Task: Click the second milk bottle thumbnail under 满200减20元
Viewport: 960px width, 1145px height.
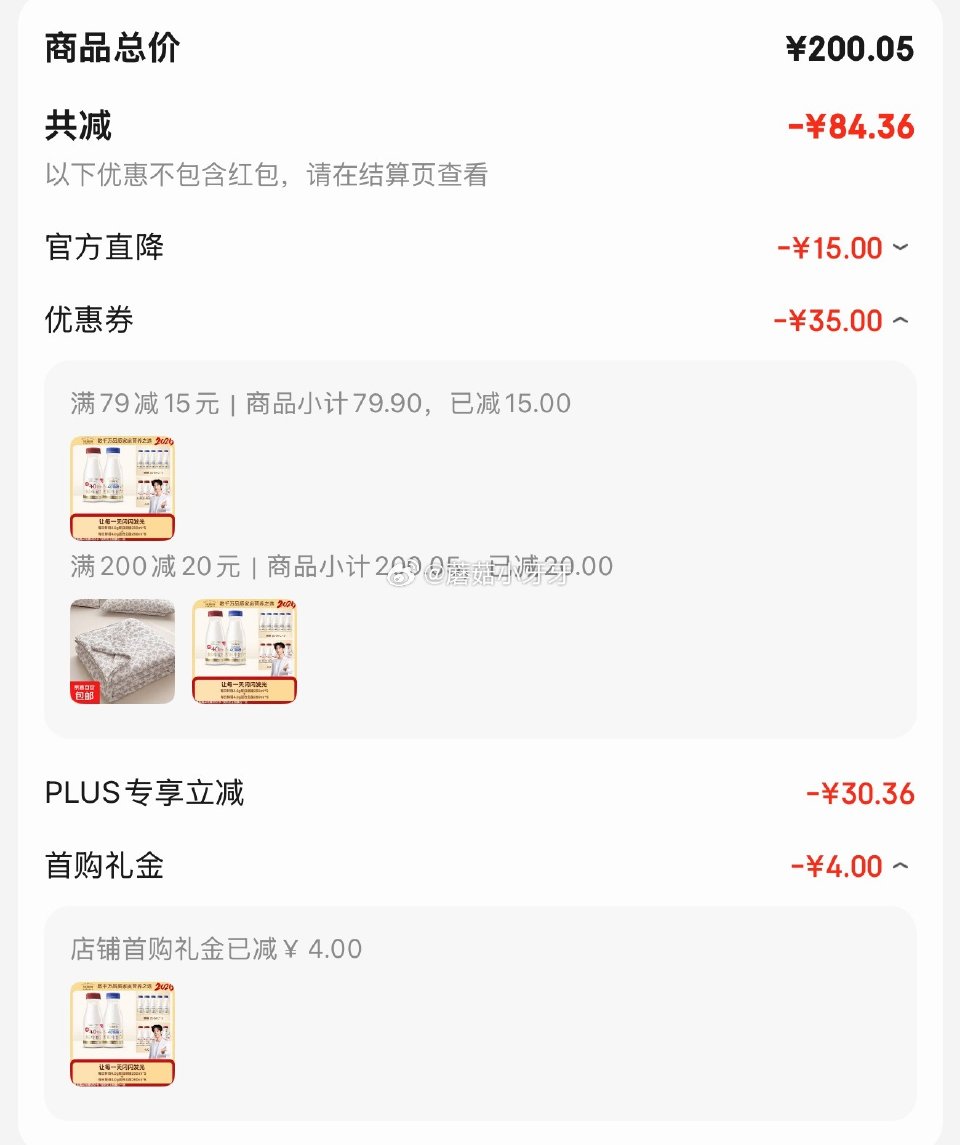Action: (x=244, y=650)
